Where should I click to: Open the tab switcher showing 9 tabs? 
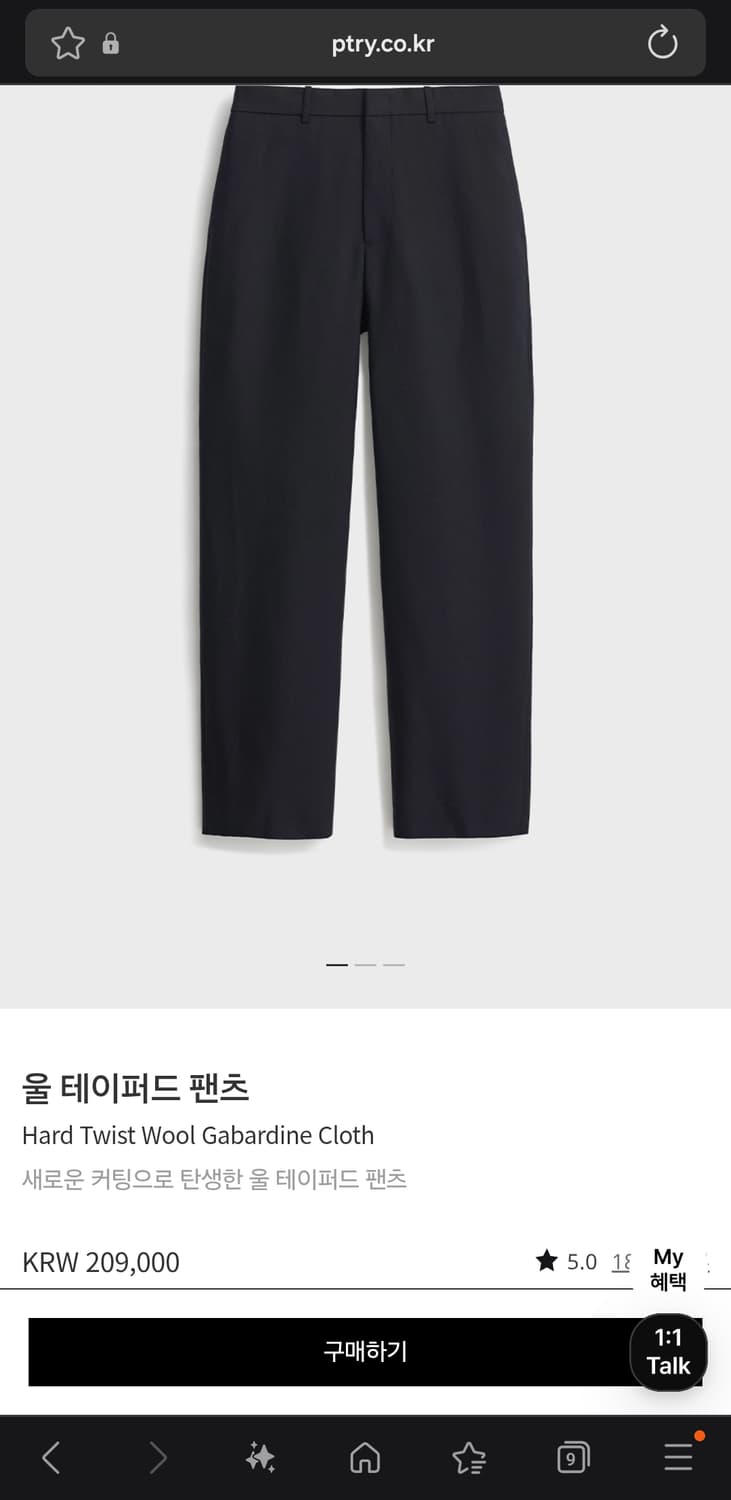click(x=572, y=1457)
